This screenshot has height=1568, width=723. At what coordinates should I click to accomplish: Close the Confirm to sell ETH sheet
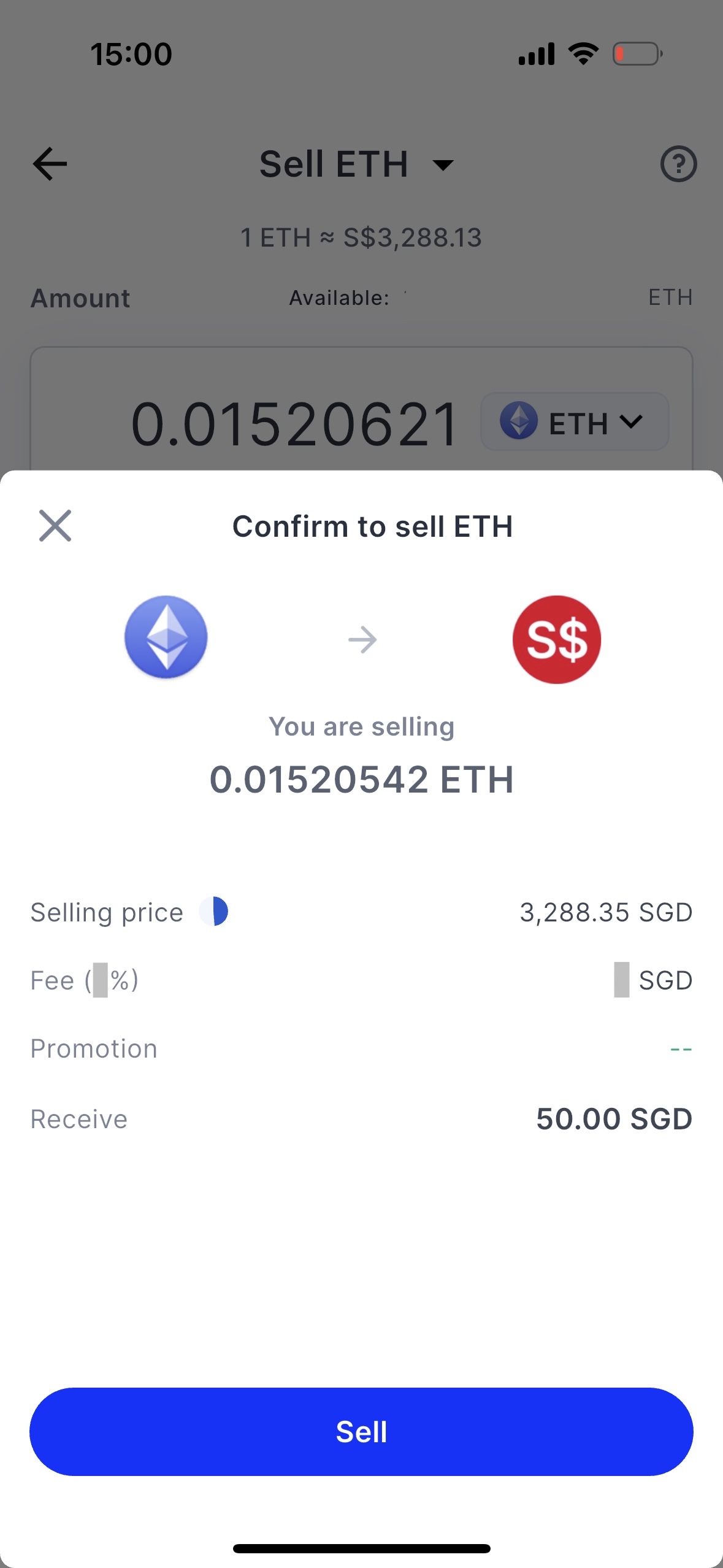click(55, 526)
